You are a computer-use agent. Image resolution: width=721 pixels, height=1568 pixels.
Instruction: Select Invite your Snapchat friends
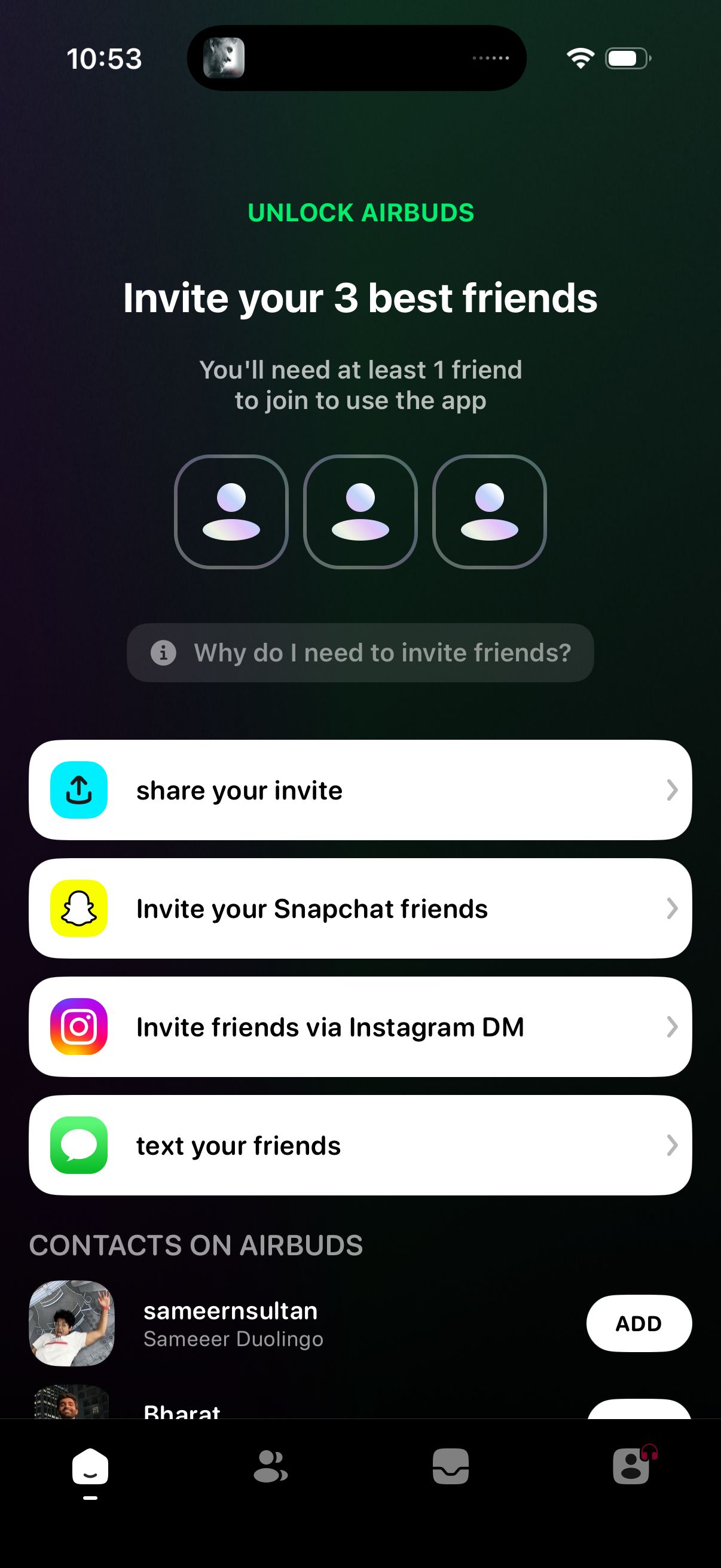(x=360, y=908)
